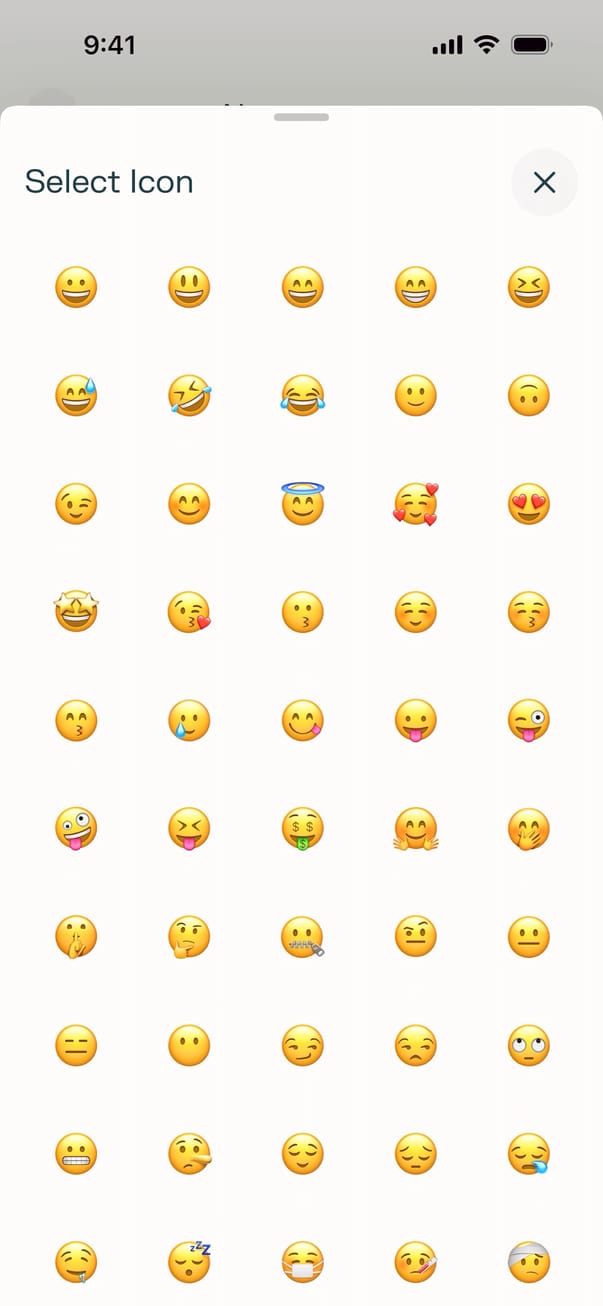Select the rolling on floor laughing emoji
The image size is (603, 1306).
(189, 397)
